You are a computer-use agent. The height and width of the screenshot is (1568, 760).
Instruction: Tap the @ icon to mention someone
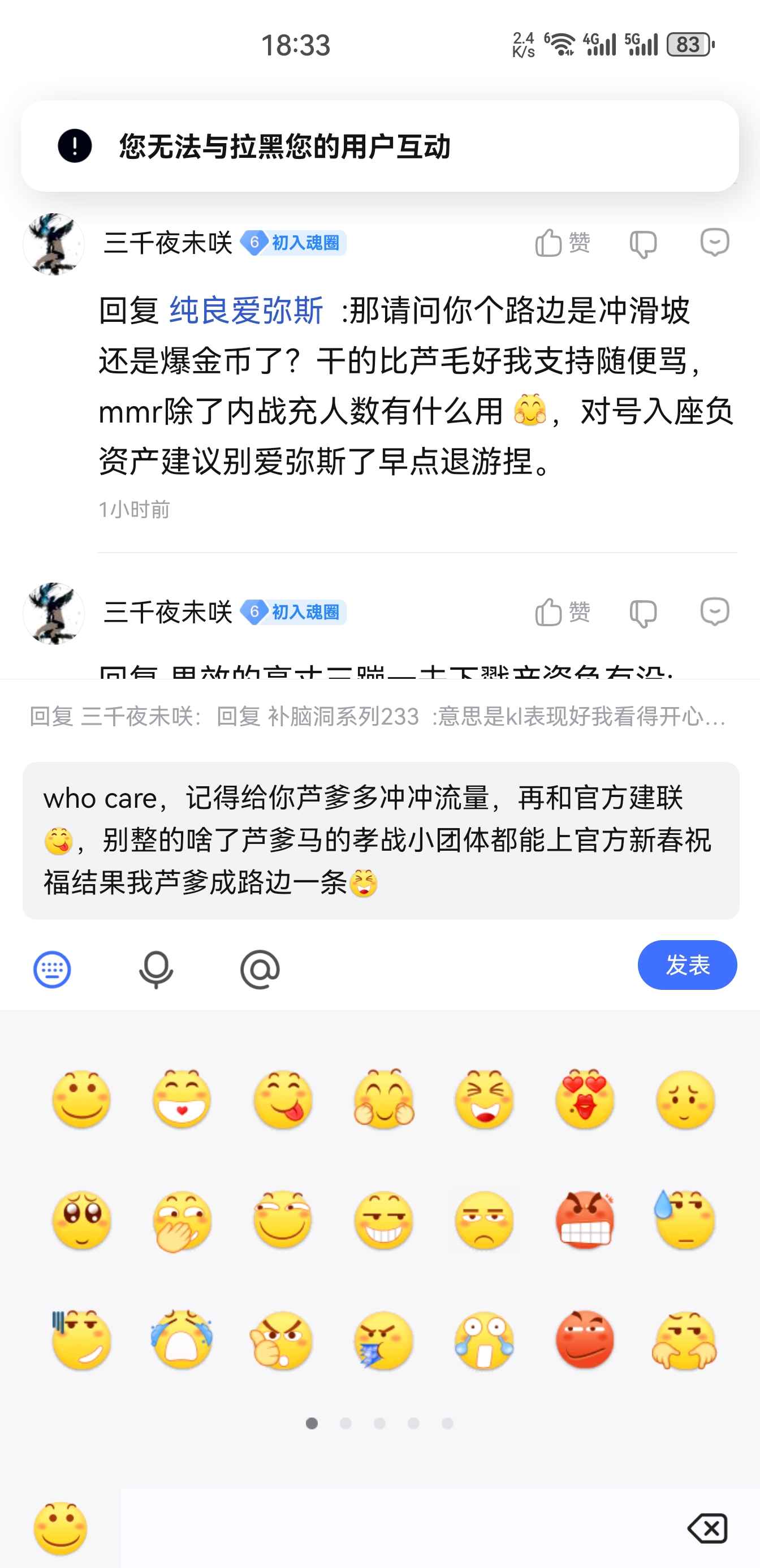[x=260, y=969]
